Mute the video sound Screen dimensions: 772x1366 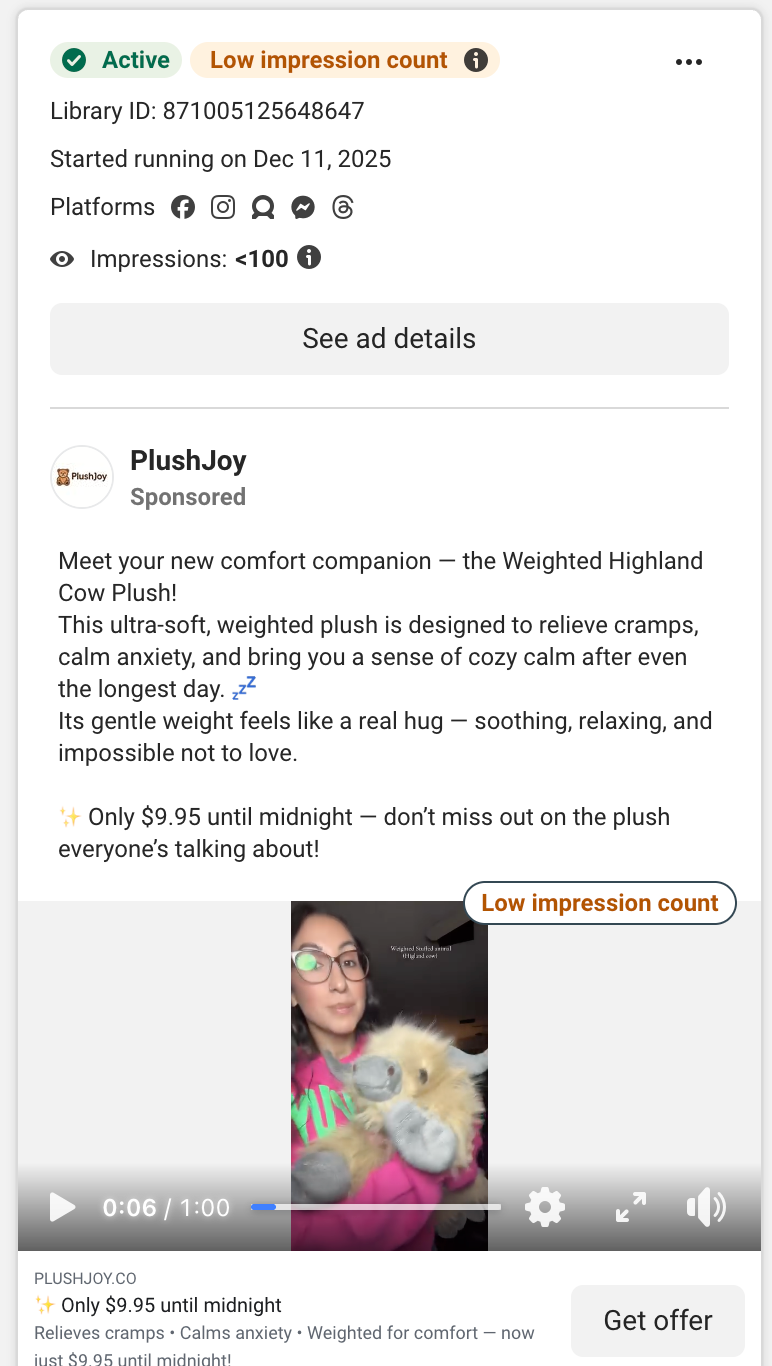pos(705,1207)
